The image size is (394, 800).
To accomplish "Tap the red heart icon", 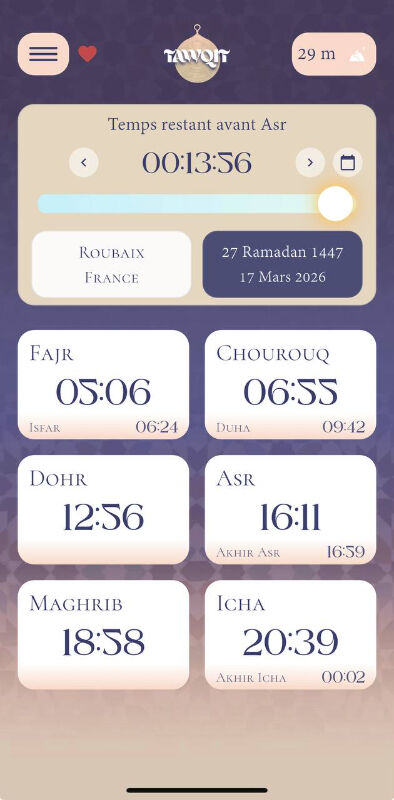I will [x=87, y=54].
